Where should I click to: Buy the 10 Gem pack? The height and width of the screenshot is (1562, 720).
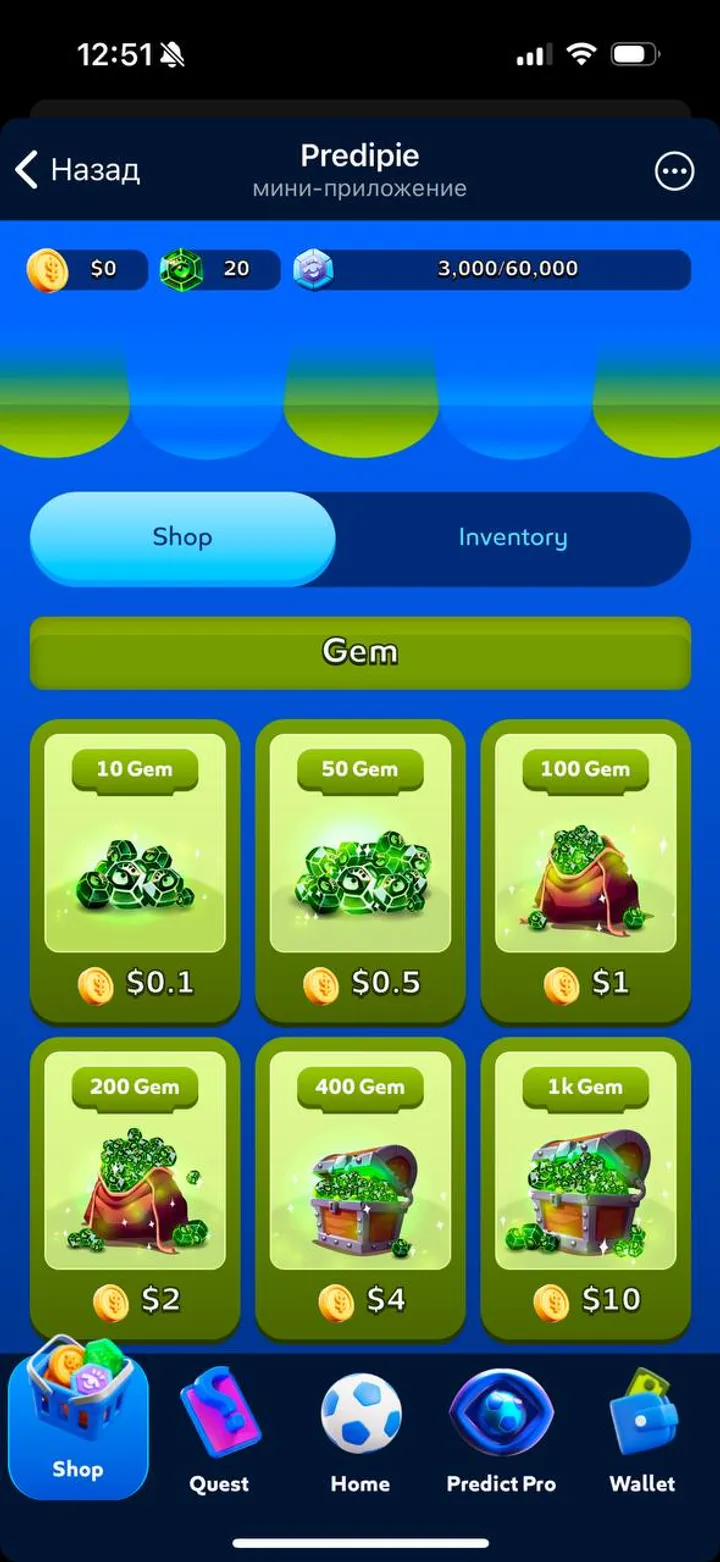pos(135,870)
